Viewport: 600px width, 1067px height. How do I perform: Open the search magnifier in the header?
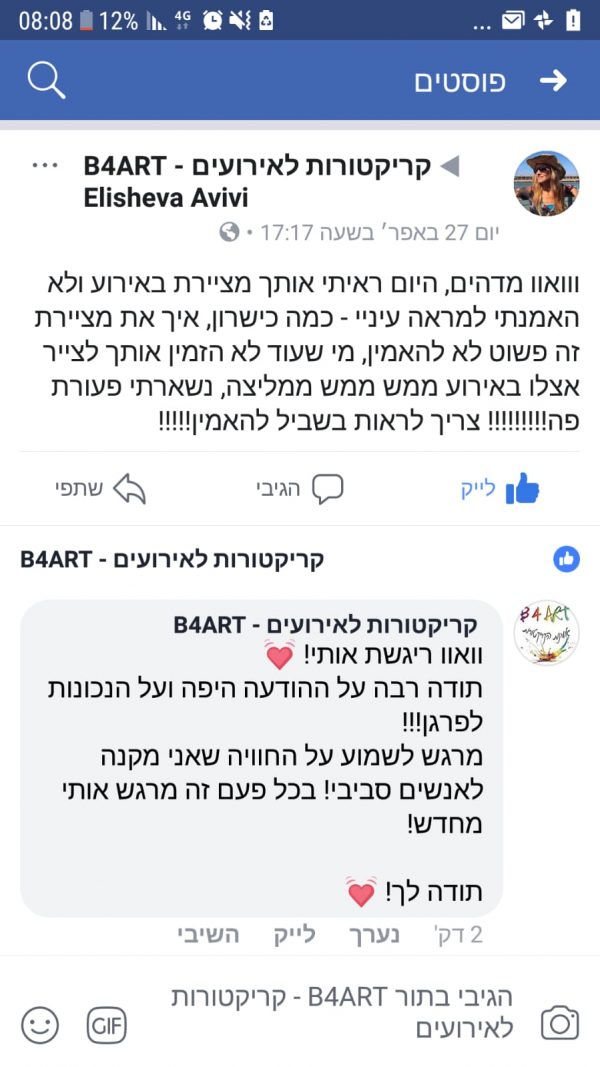tap(46, 80)
